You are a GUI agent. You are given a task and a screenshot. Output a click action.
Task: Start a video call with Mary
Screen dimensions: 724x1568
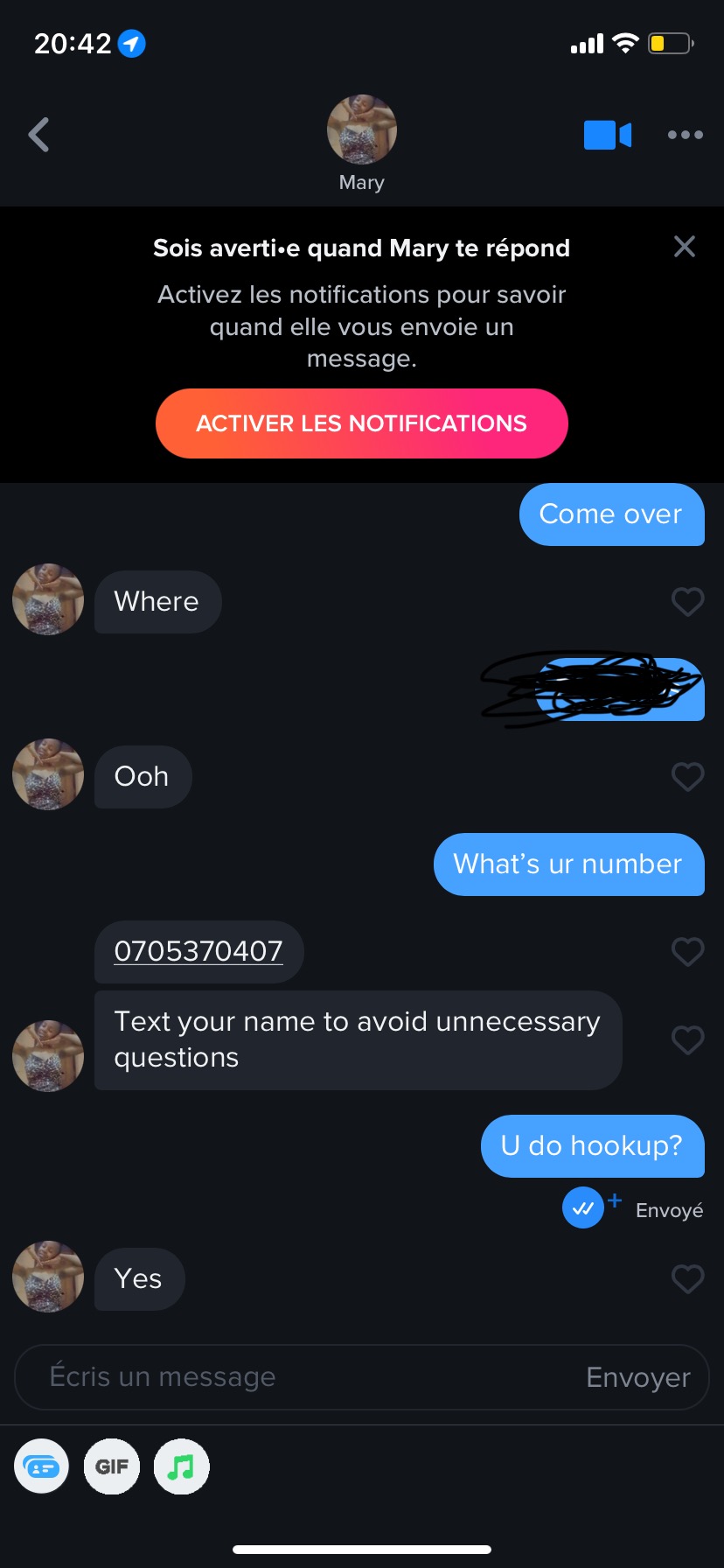tap(607, 135)
